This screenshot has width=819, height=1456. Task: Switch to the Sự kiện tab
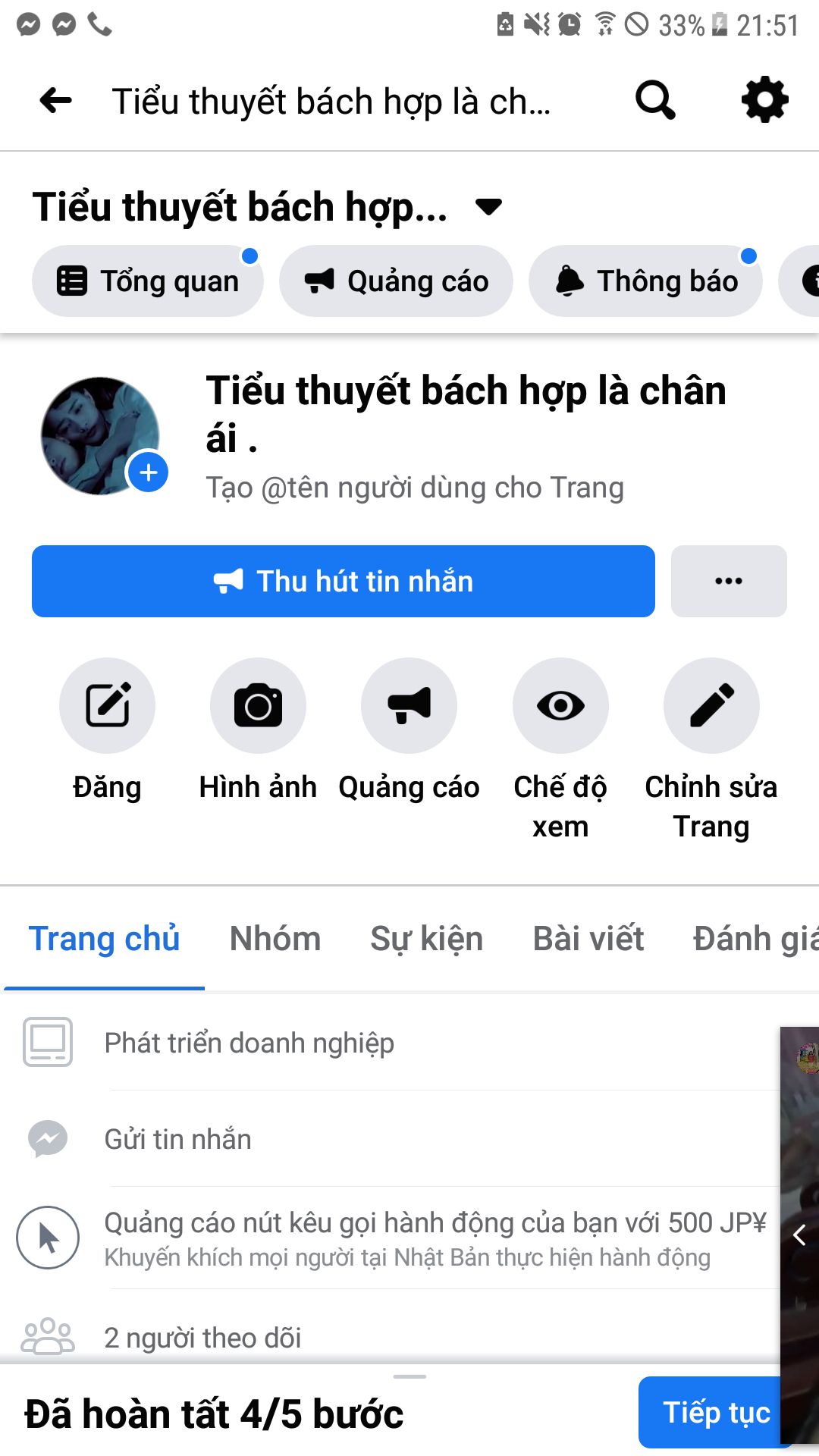(x=426, y=939)
